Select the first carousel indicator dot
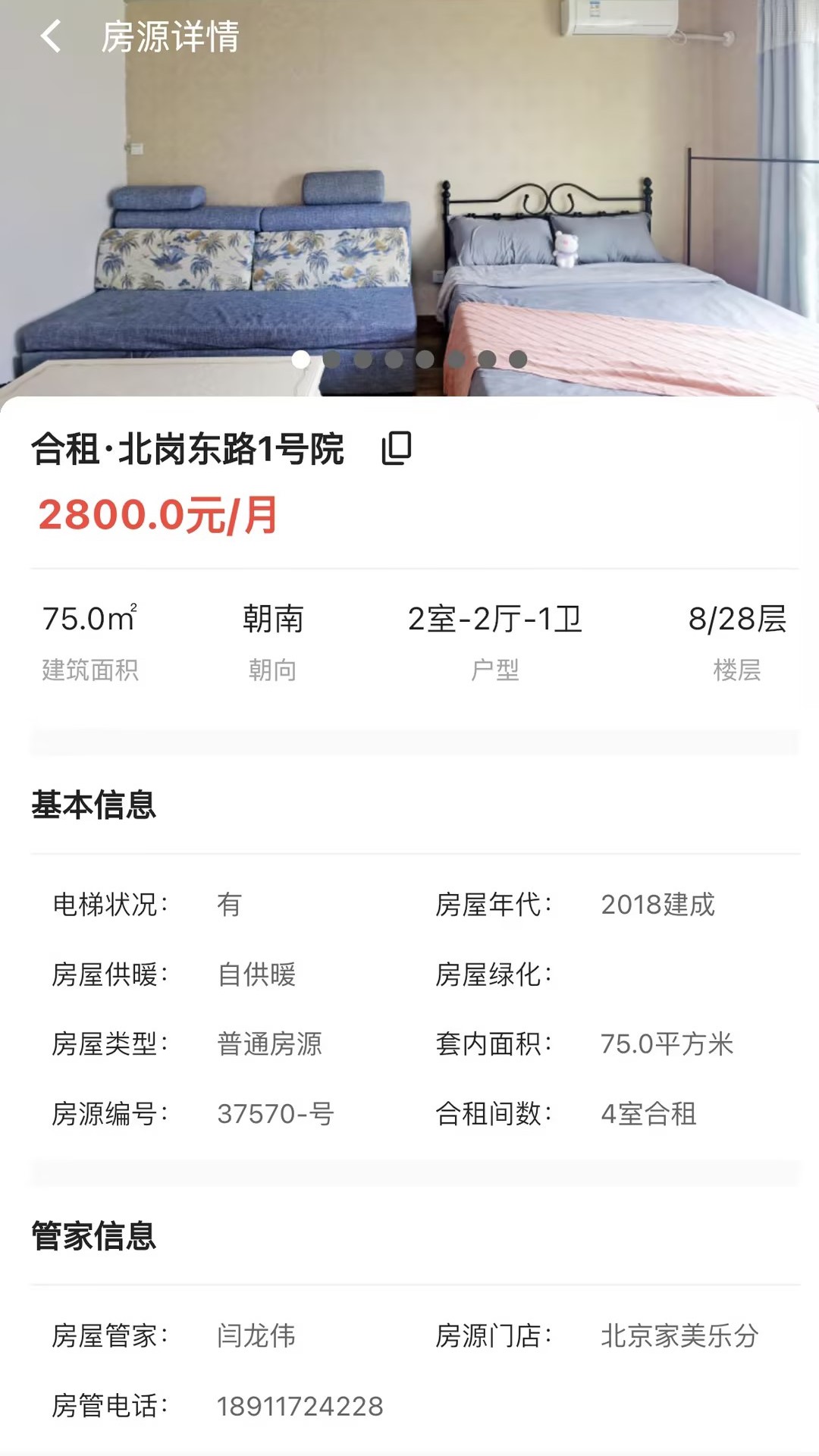The image size is (819, 1456). click(x=301, y=360)
